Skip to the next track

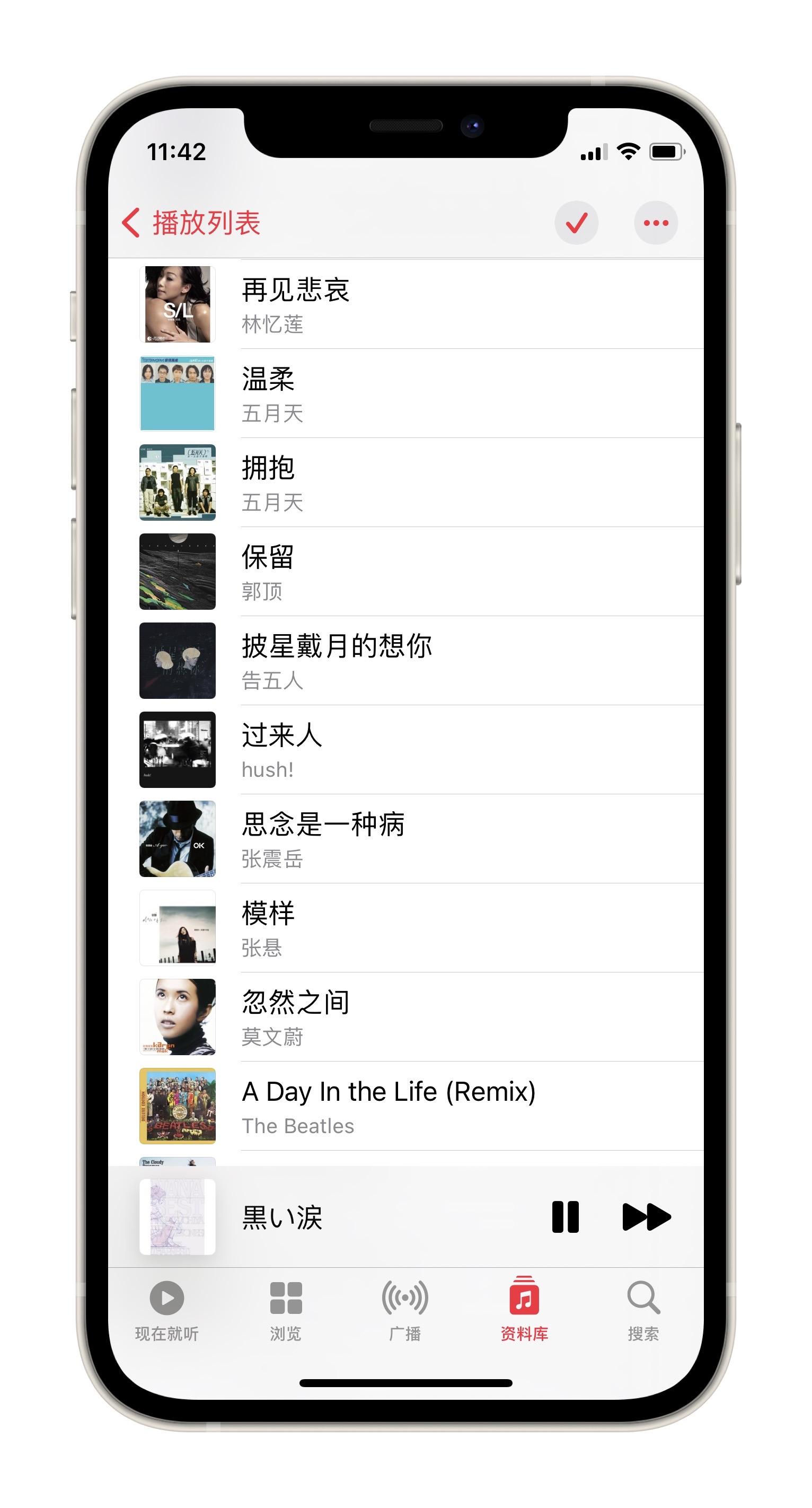pyautogui.click(x=646, y=1217)
